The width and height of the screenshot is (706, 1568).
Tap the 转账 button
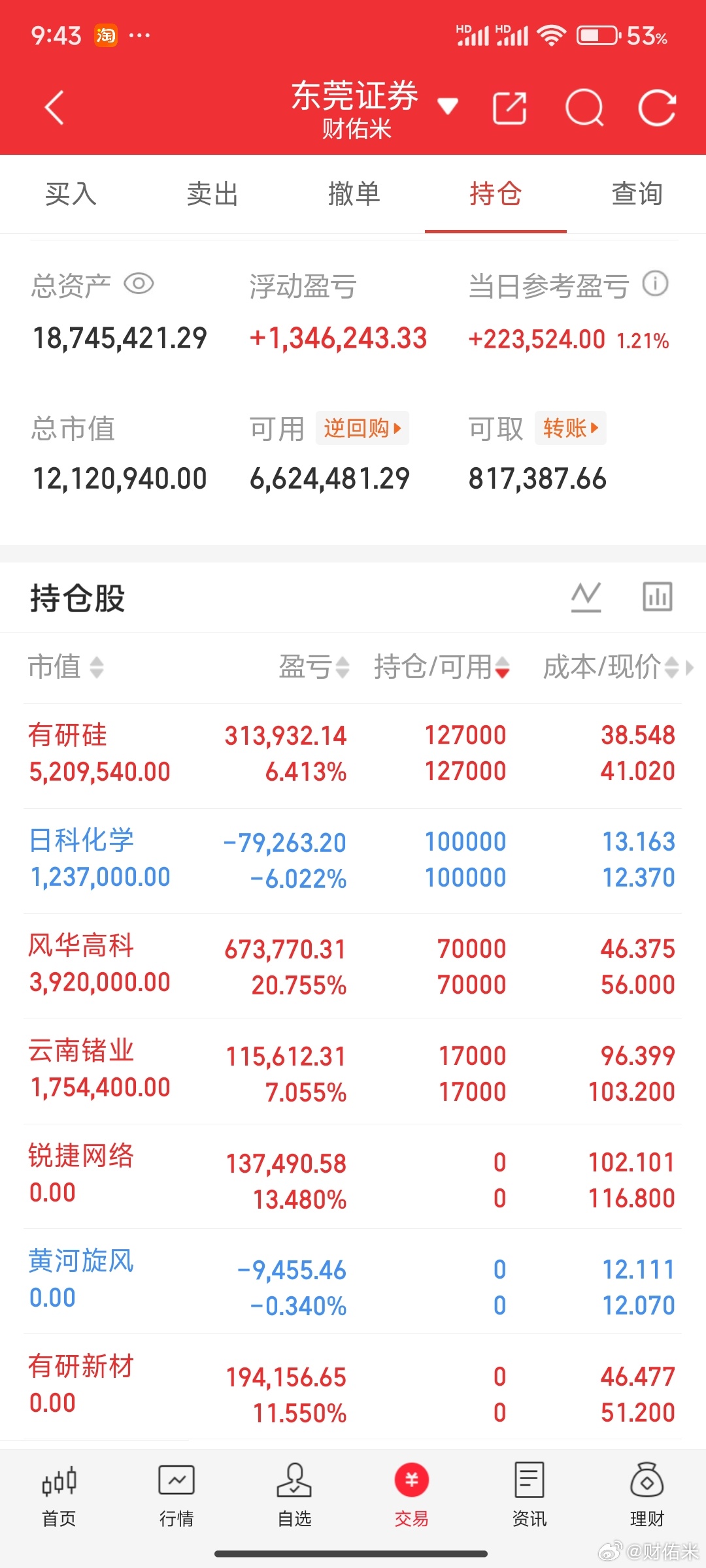pos(570,428)
